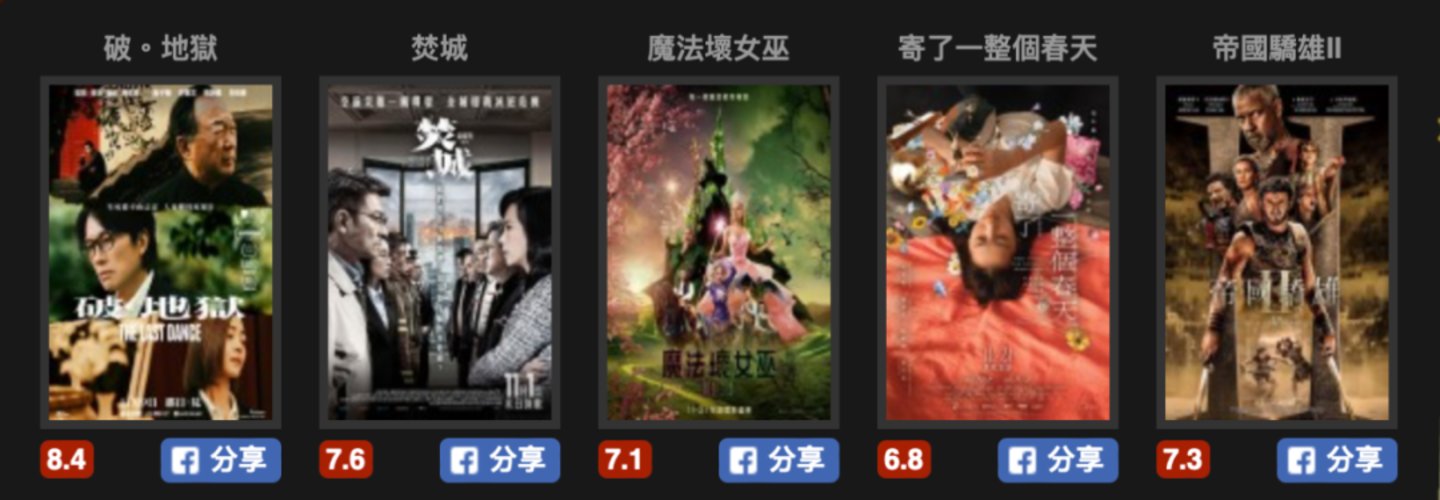1440x500 pixels.
Task: Share 魔法壞女巫 on Facebook
Action: pos(778,460)
